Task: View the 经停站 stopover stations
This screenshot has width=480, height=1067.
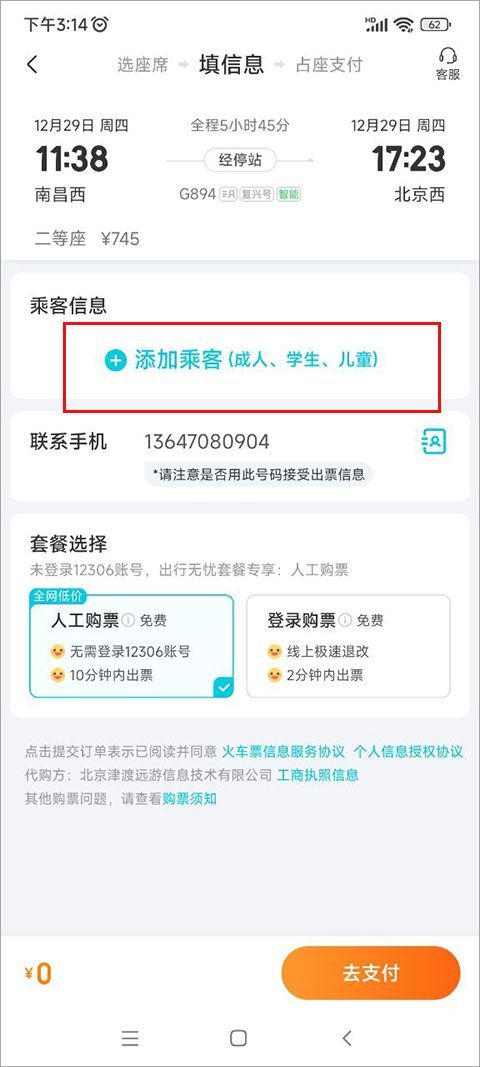Action: pos(239,161)
